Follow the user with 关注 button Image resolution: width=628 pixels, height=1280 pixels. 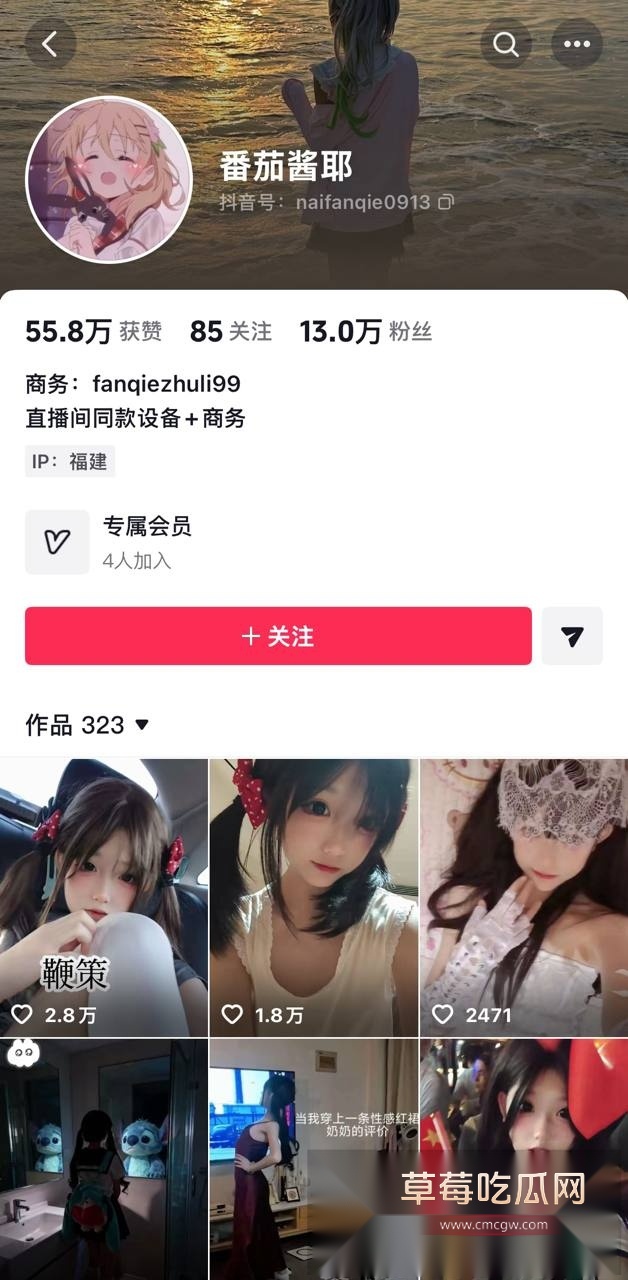[x=278, y=636]
